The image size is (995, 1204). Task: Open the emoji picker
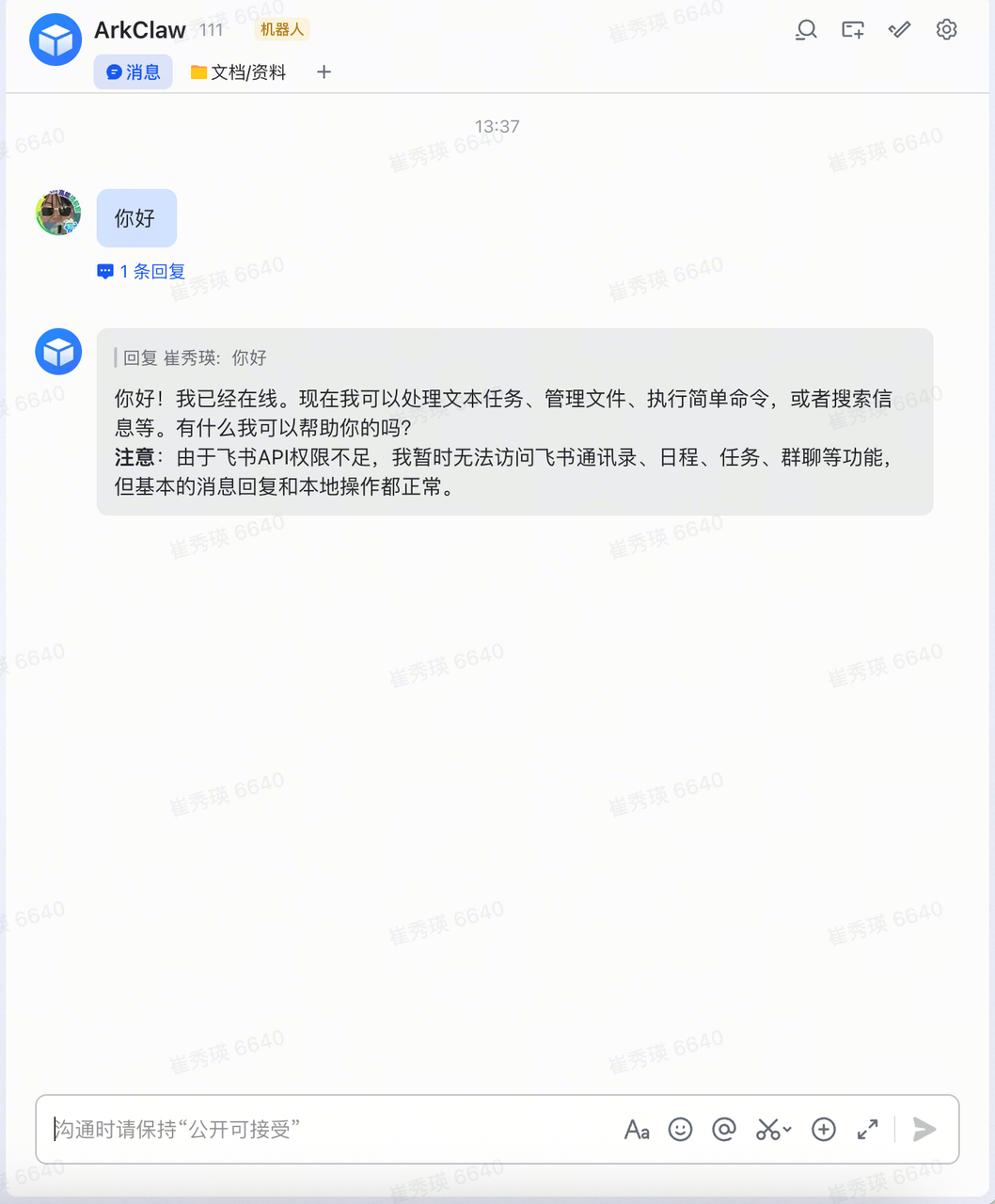tap(680, 1130)
